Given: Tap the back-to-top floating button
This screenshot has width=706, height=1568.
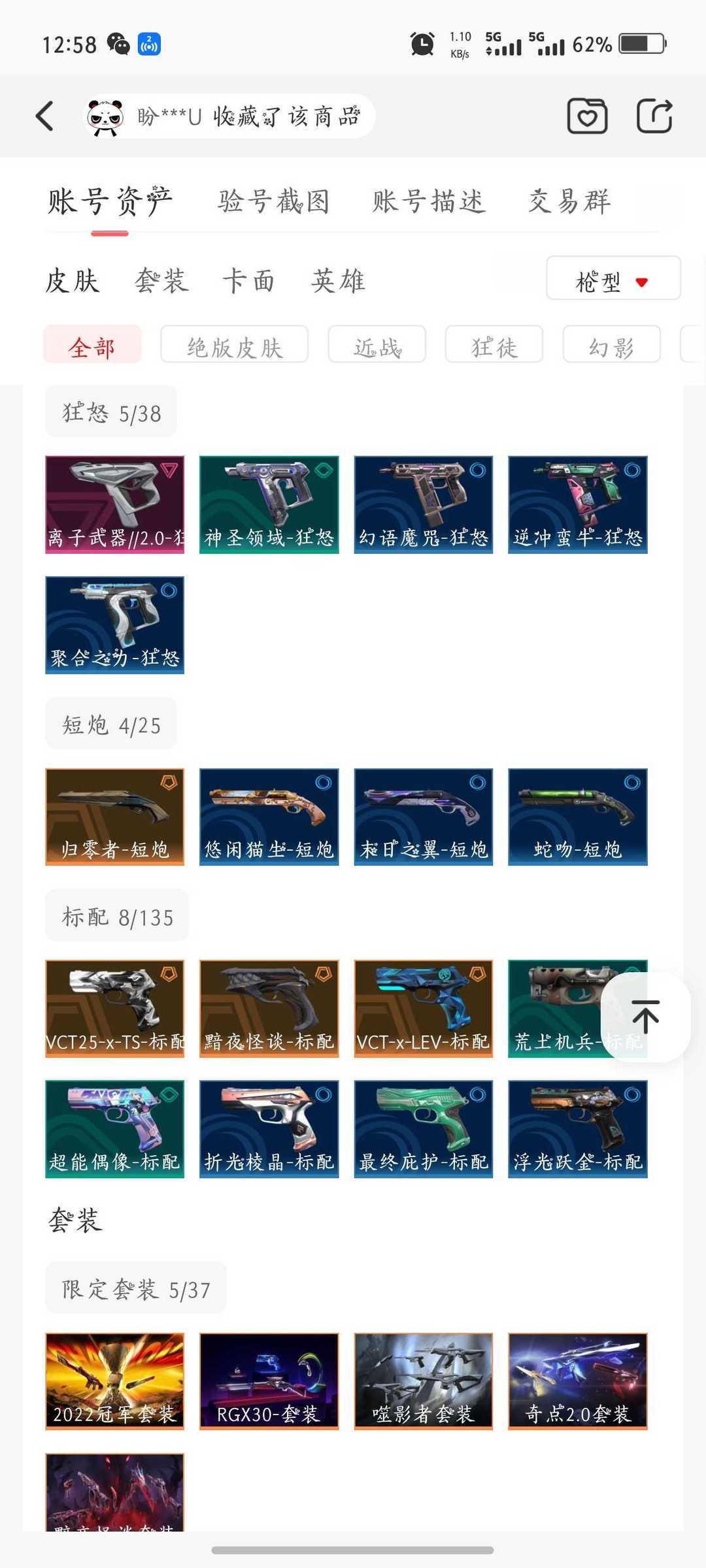Looking at the screenshot, I should pyautogui.click(x=645, y=1017).
